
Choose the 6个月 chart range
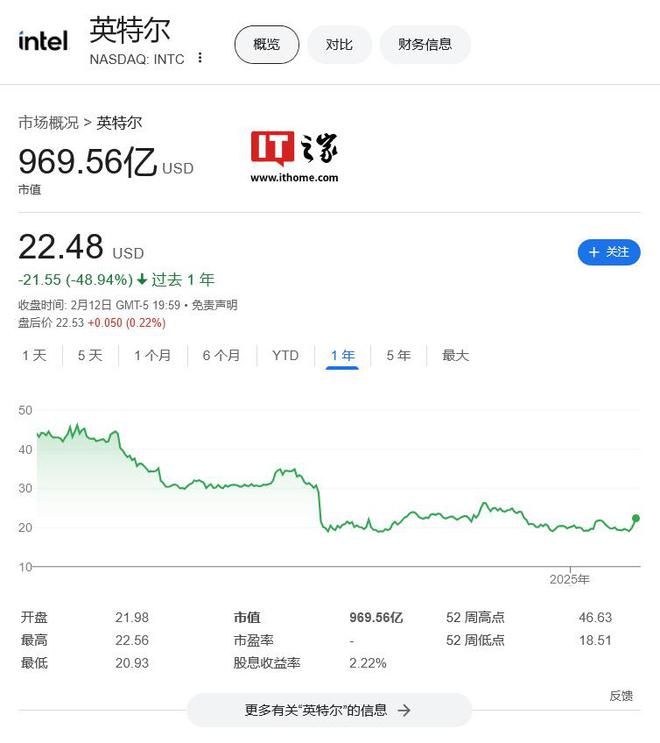[221, 355]
